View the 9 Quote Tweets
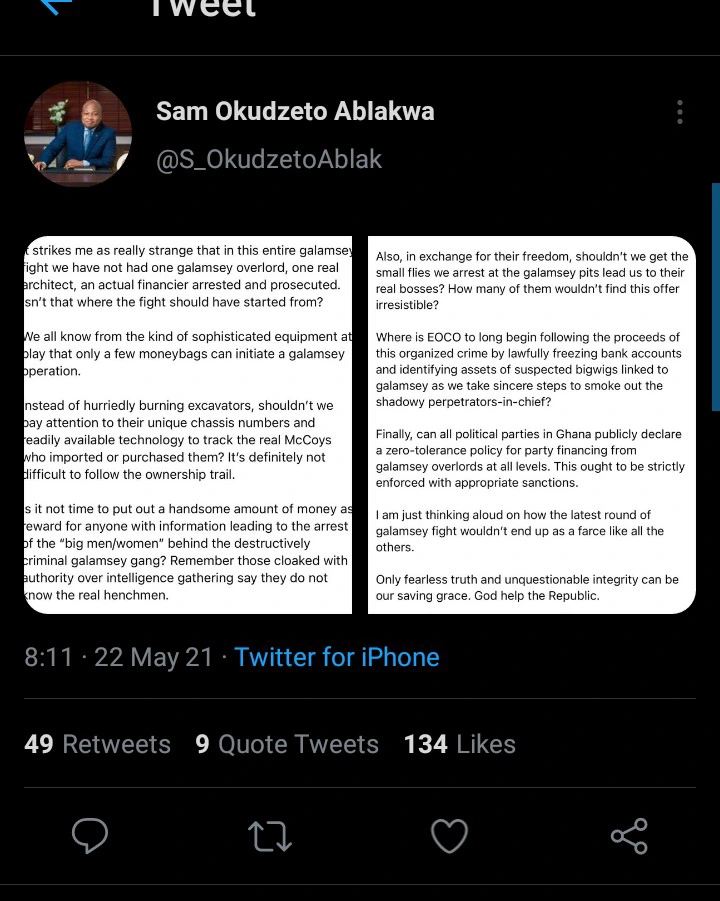Viewport: 720px width, 901px height. point(287,744)
